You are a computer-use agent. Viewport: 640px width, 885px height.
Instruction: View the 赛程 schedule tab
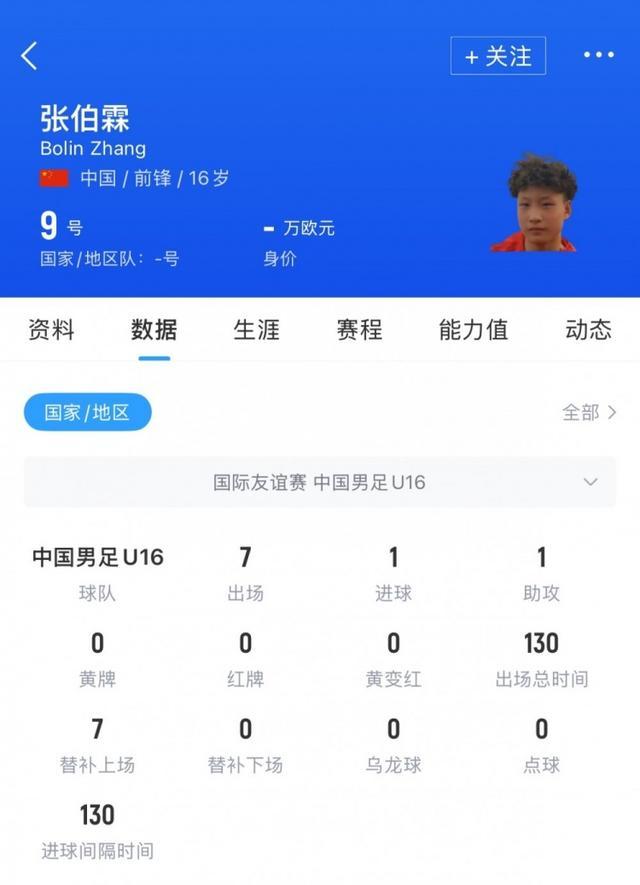click(360, 330)
